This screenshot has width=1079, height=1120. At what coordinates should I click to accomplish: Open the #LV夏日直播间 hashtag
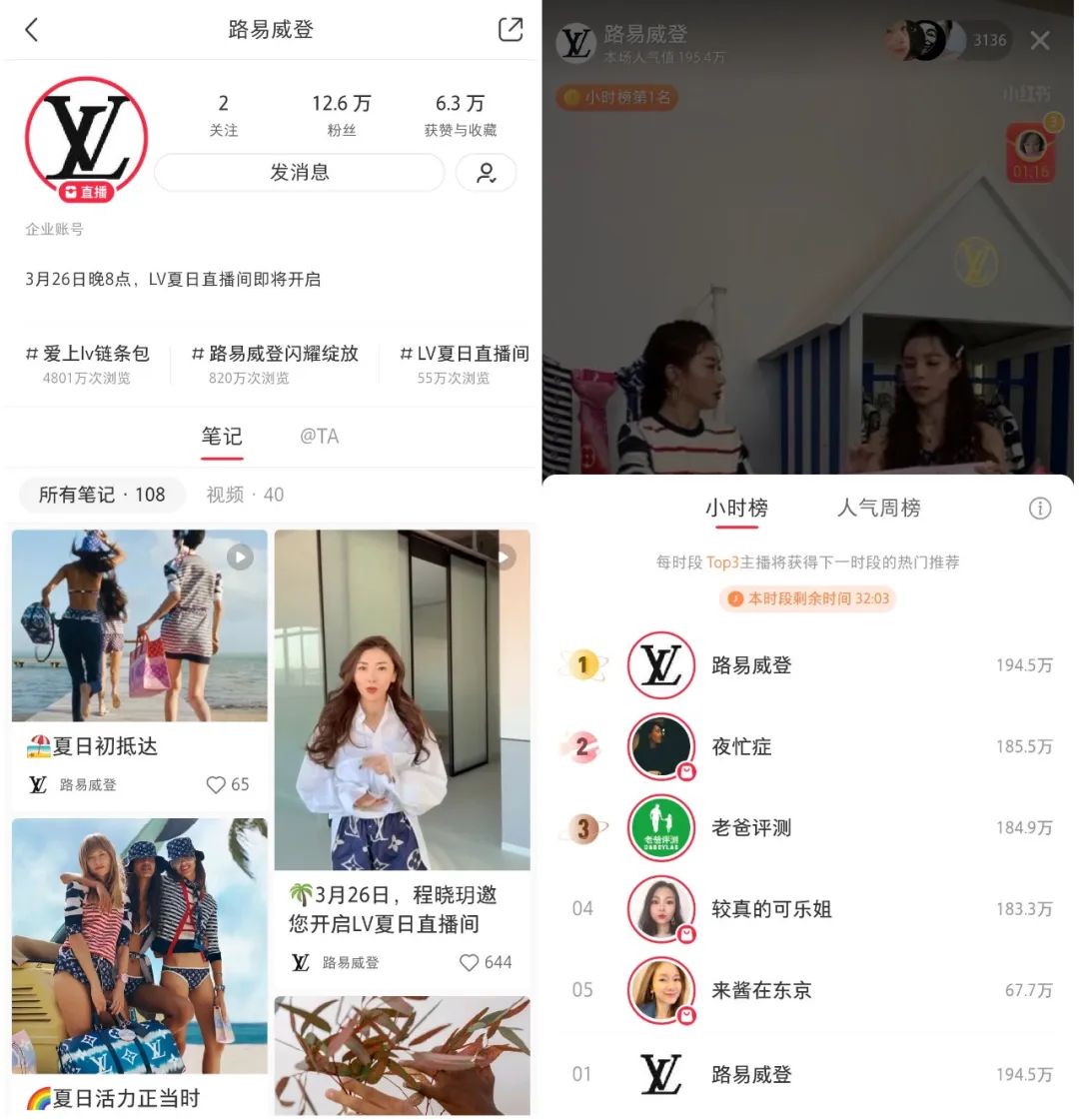click(x=465, y=354)
